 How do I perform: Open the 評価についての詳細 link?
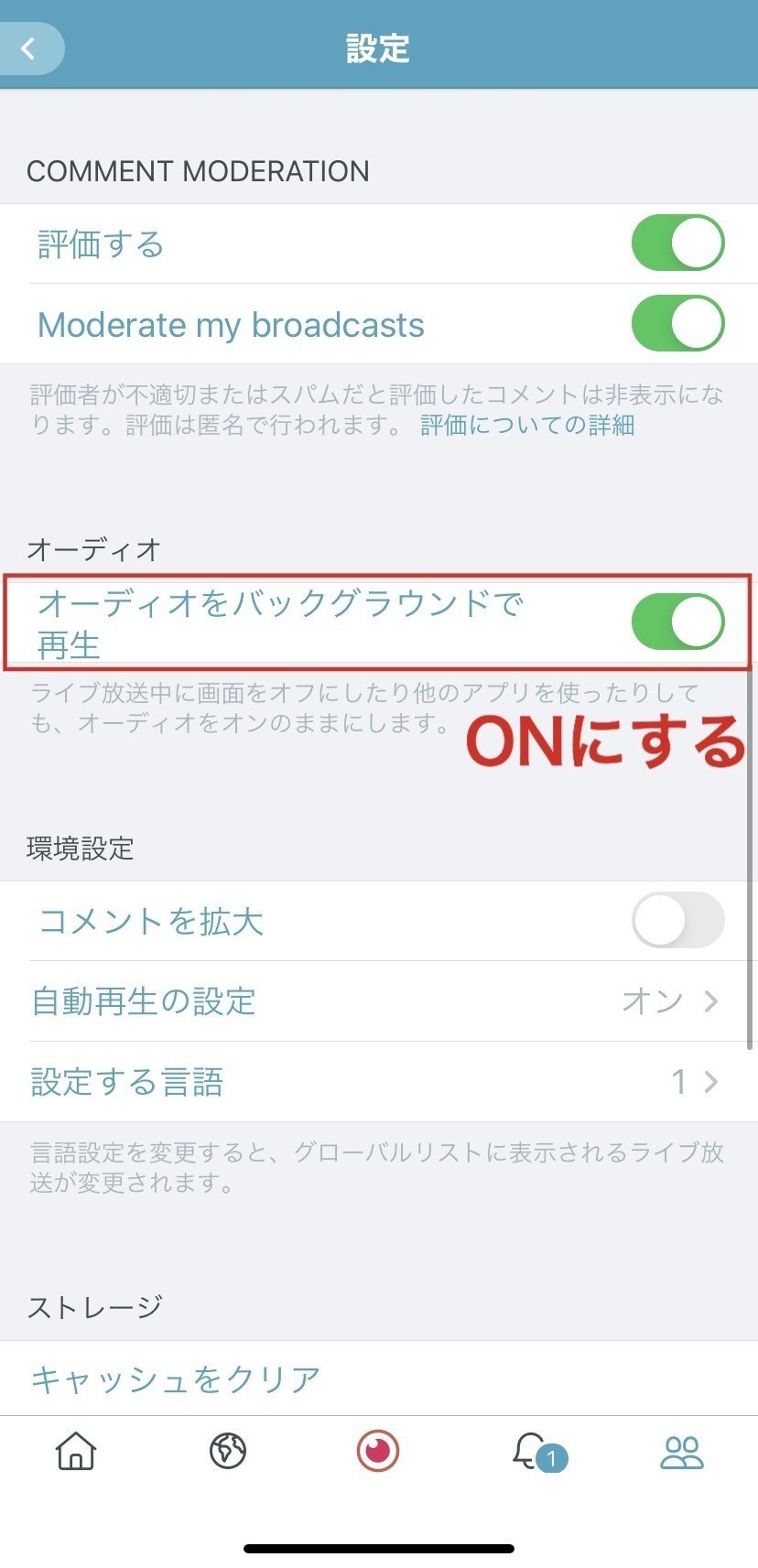click(526, 425)
